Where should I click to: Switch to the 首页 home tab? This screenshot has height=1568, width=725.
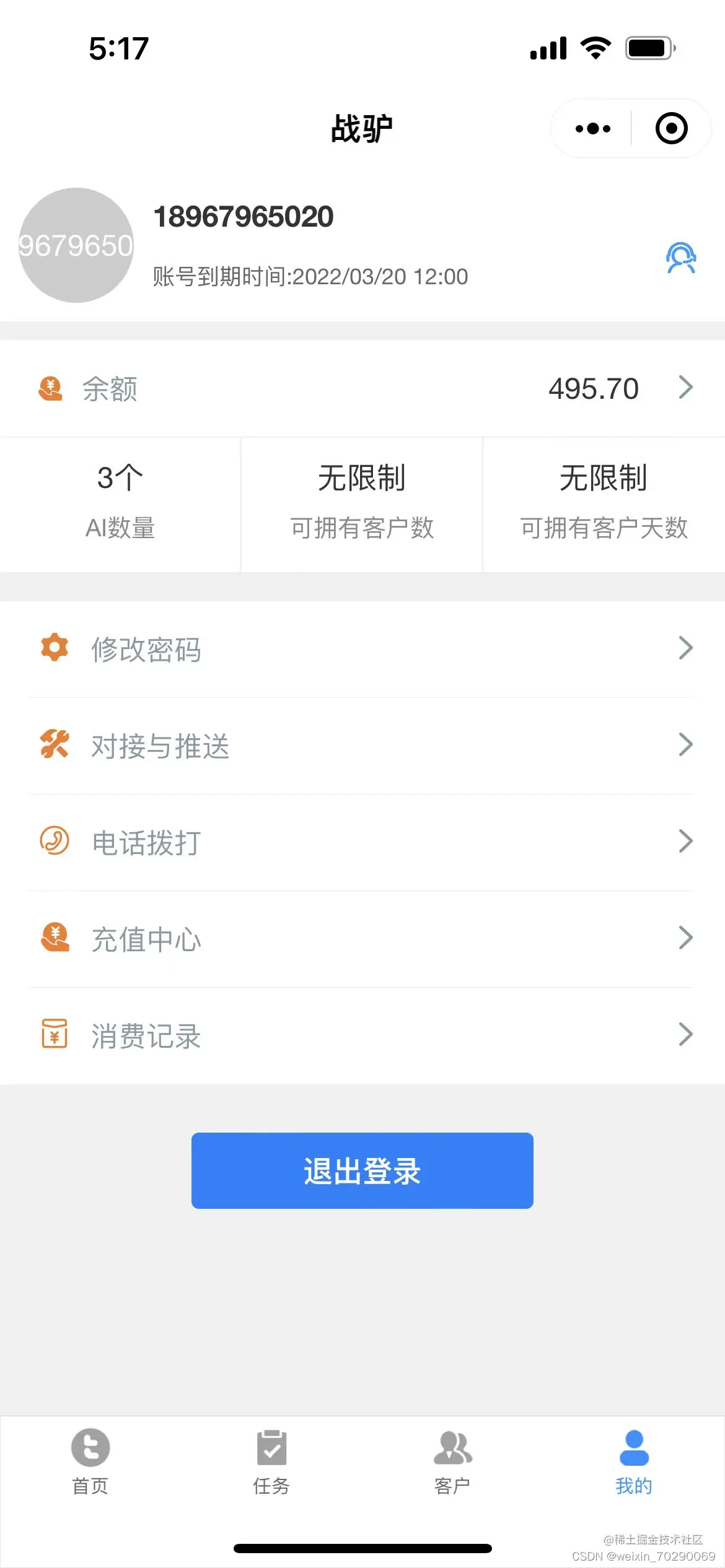(90, 1460)
